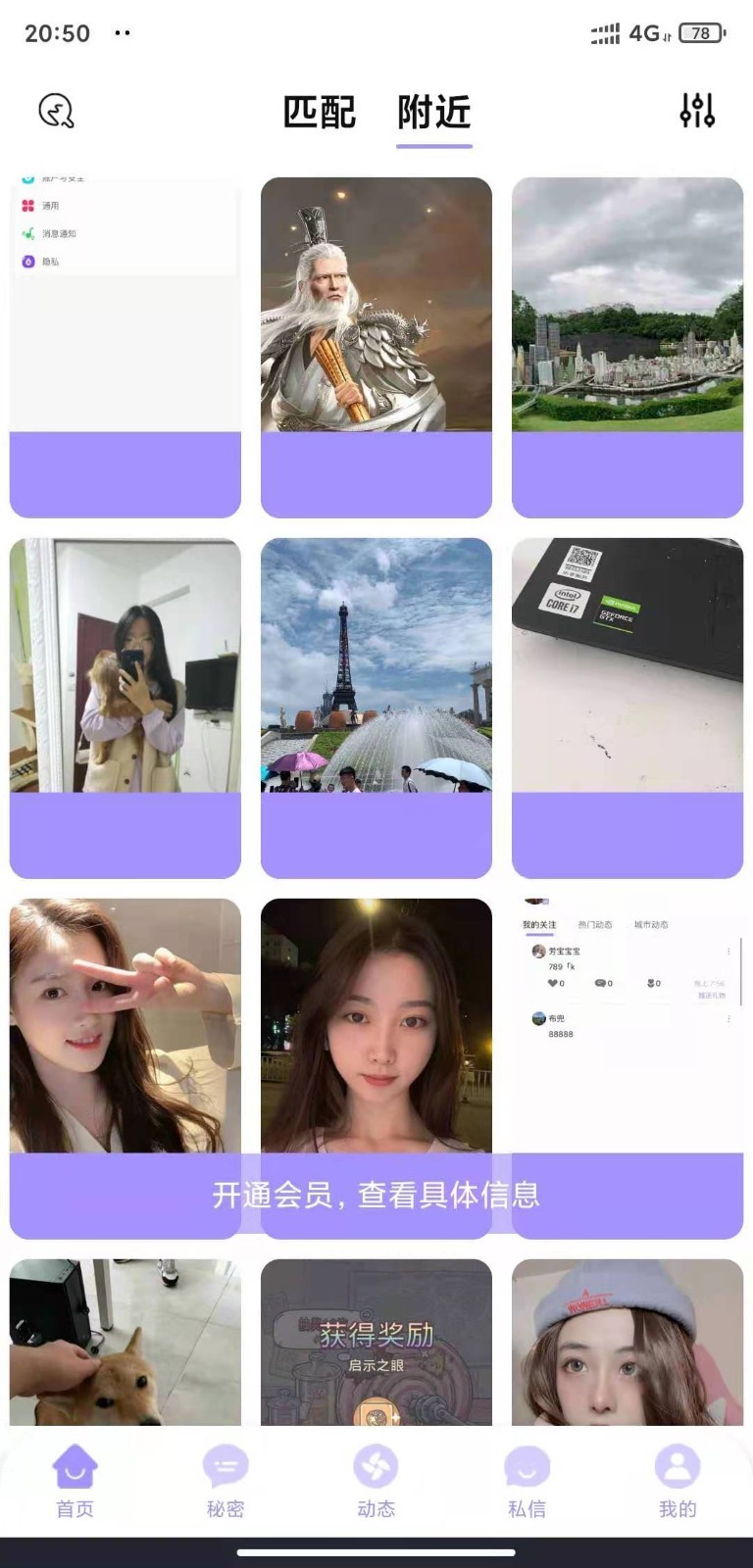Select the 附近 tab

click(434, 113)
